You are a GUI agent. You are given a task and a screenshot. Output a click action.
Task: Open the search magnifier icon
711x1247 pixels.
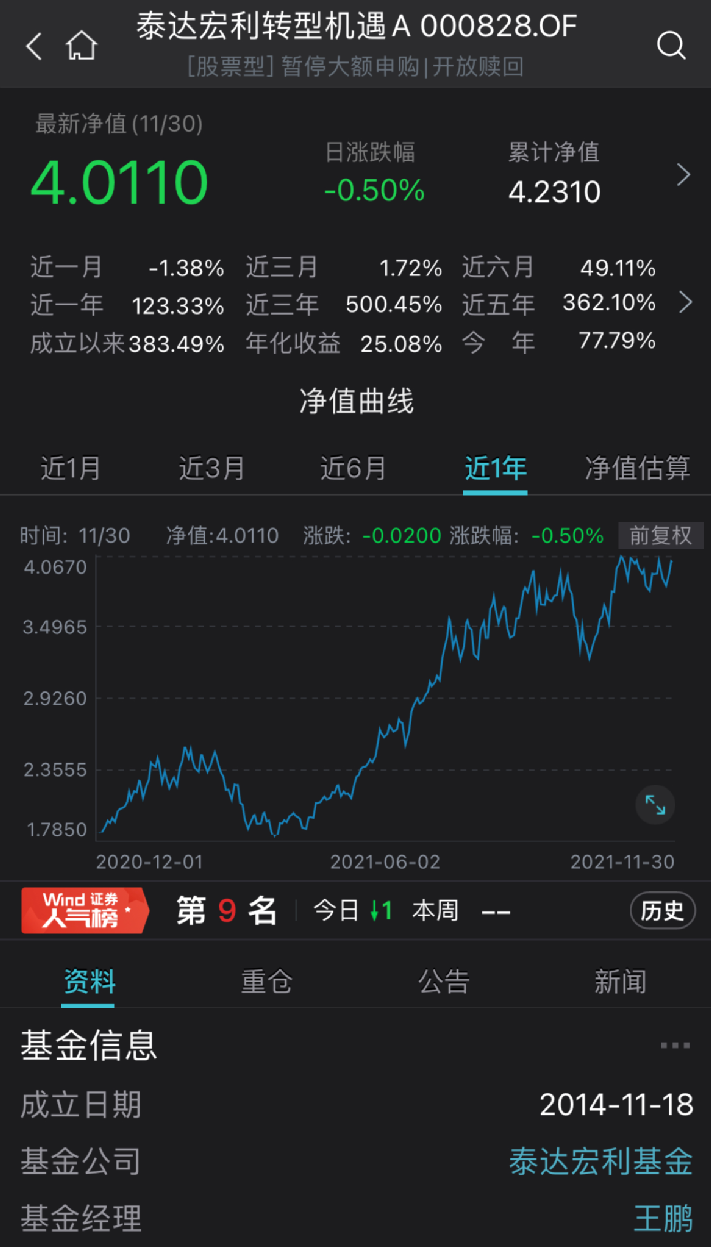pyautogui.click(x=671, y=45)
